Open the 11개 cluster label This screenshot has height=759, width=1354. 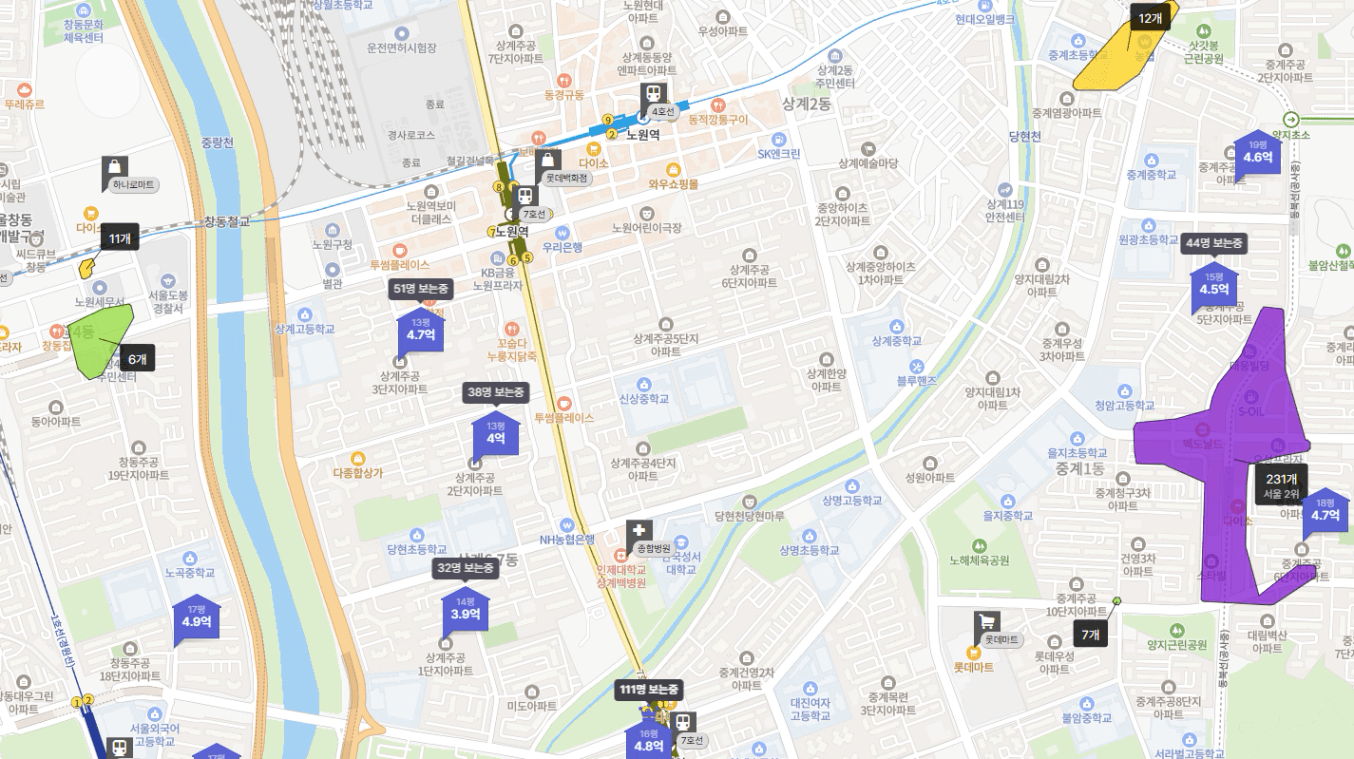tap(120, 238)
